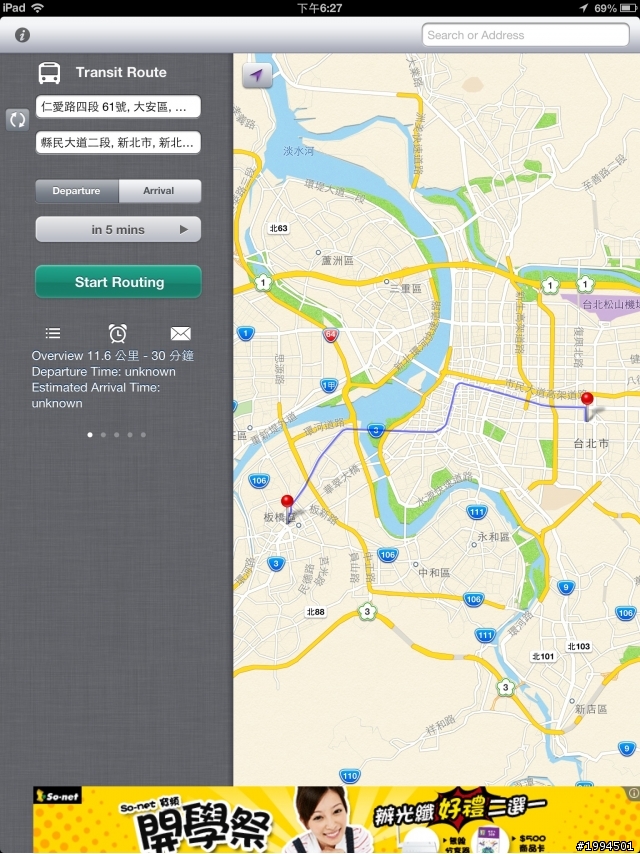
Task: Tap the Search or Address field
Action: 524,35
